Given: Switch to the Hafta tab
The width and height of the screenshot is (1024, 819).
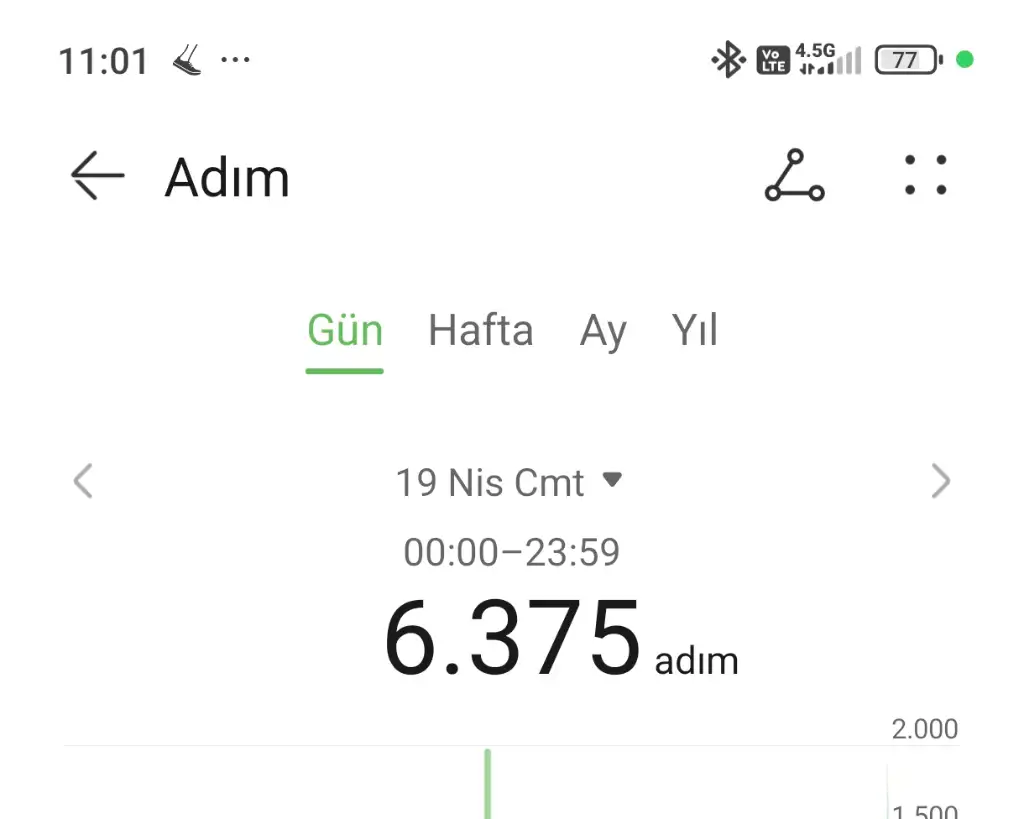Looking at the screenshot, I should pyautogui.click(x=480, y=331).
